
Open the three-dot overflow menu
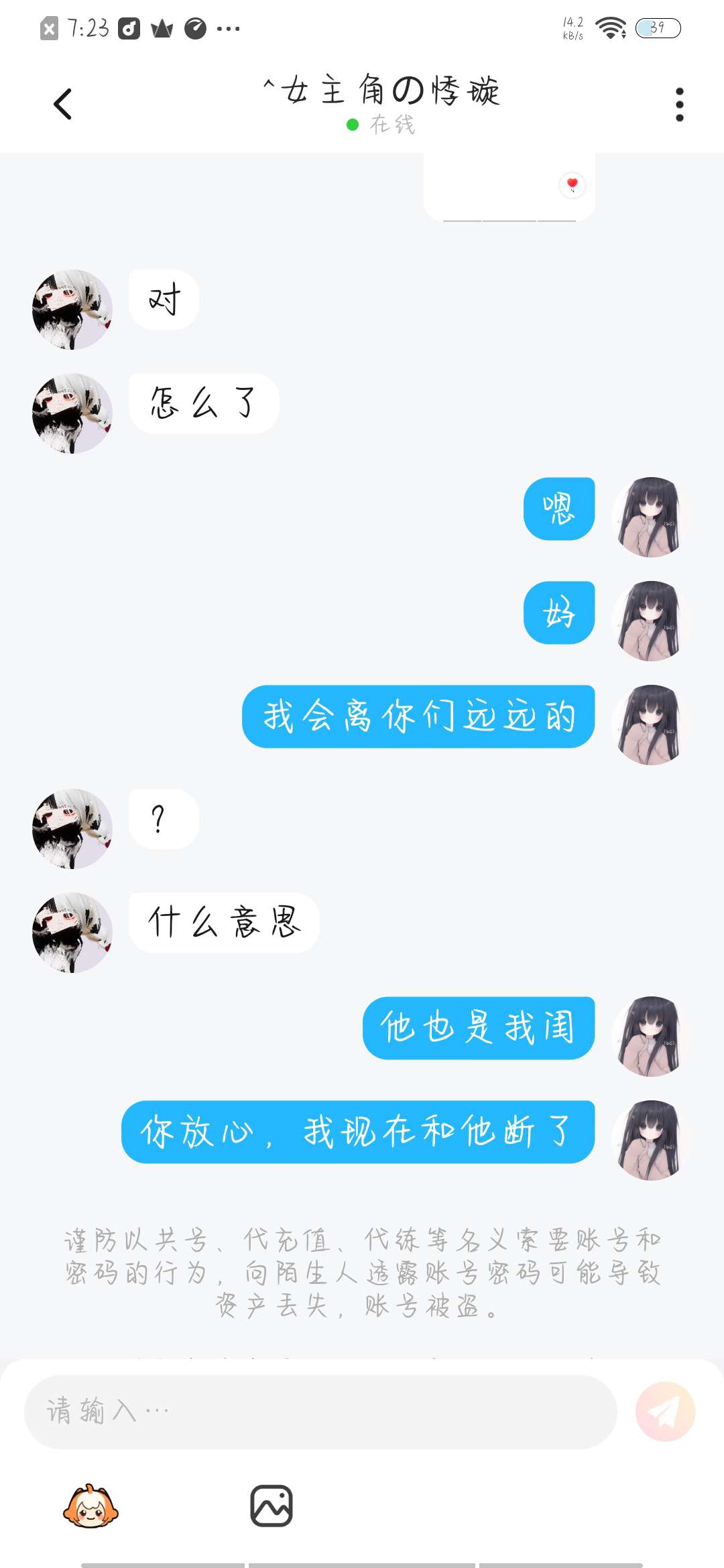pyautogui.click(x=679, y=105)
